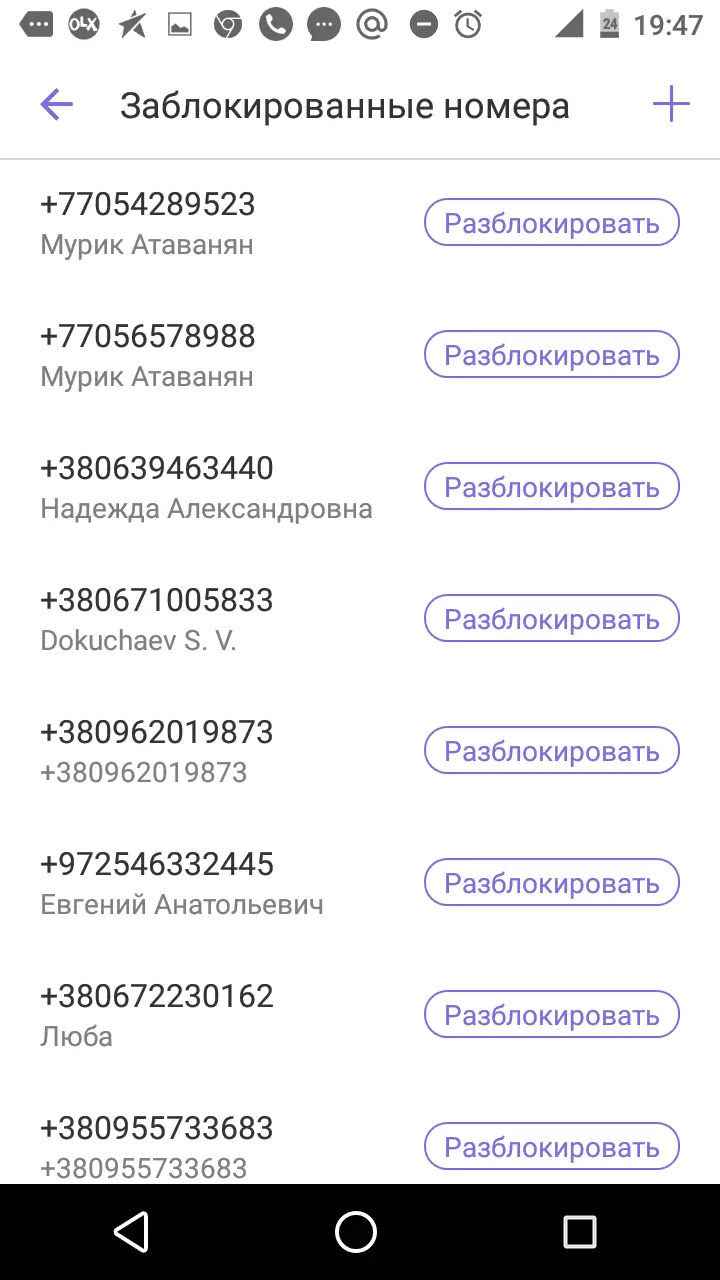Unblock the number +77056578988
Image resolution: width=720 pixels, height=1280 pixels.
[551, 355]
